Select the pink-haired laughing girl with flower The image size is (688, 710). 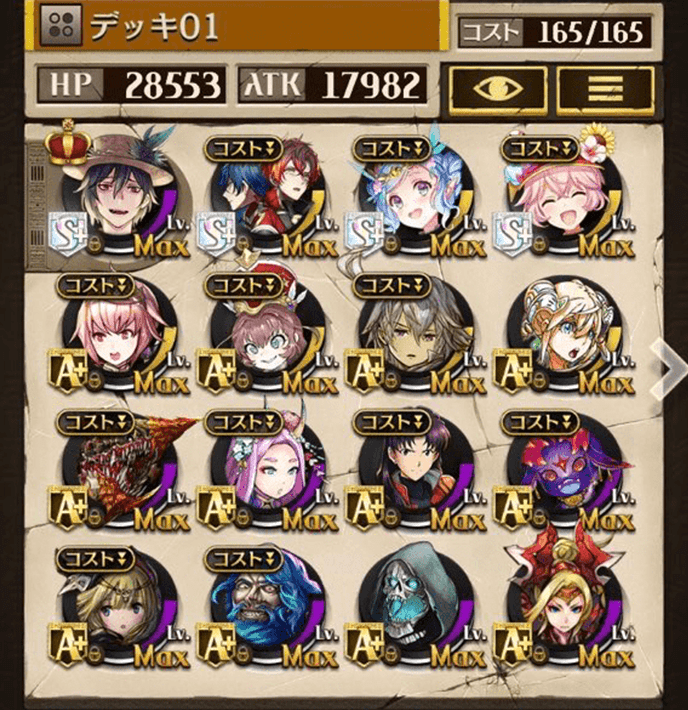(561, 197)
